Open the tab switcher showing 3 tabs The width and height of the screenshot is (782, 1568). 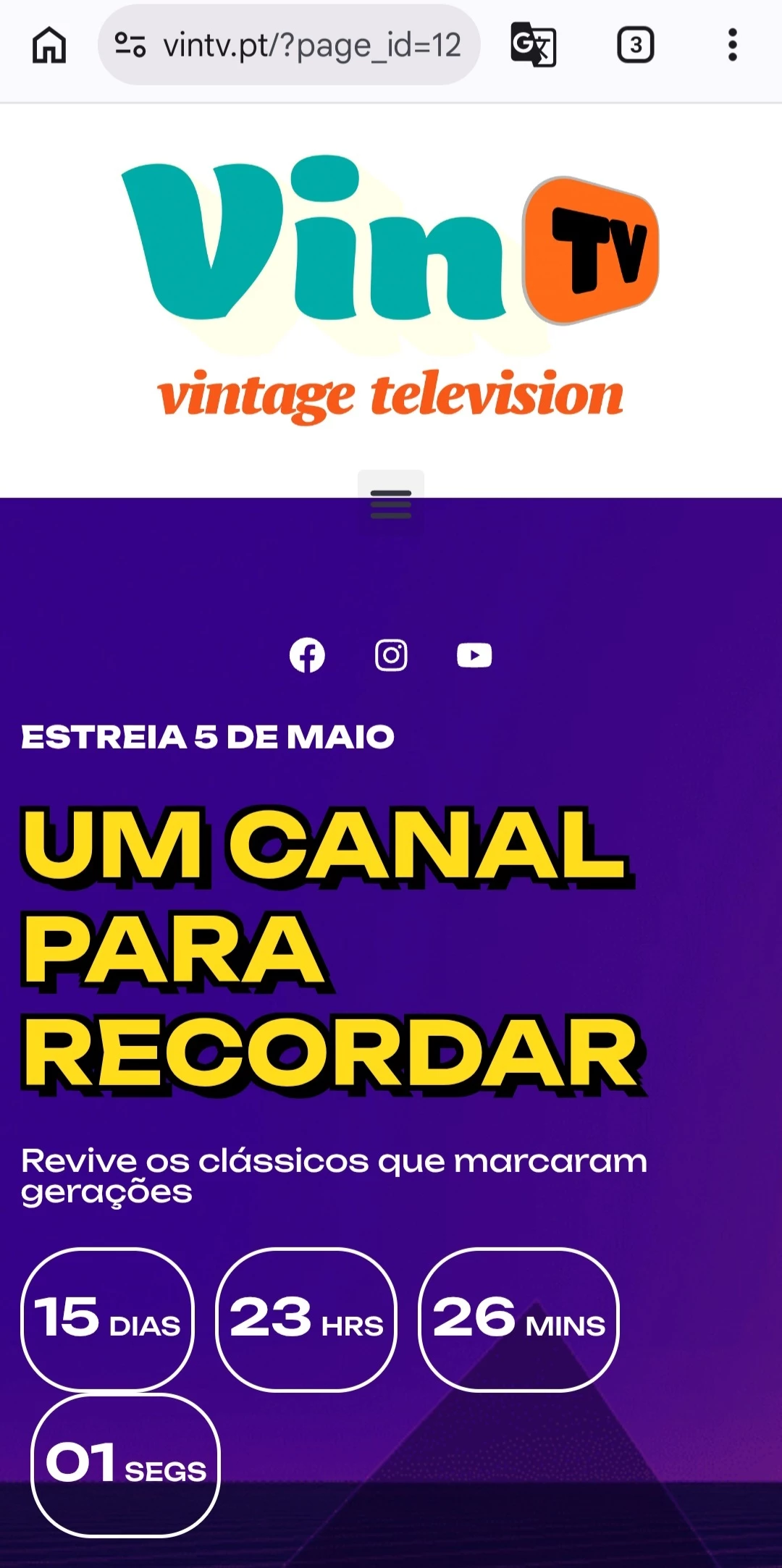[x=635, y=45]
